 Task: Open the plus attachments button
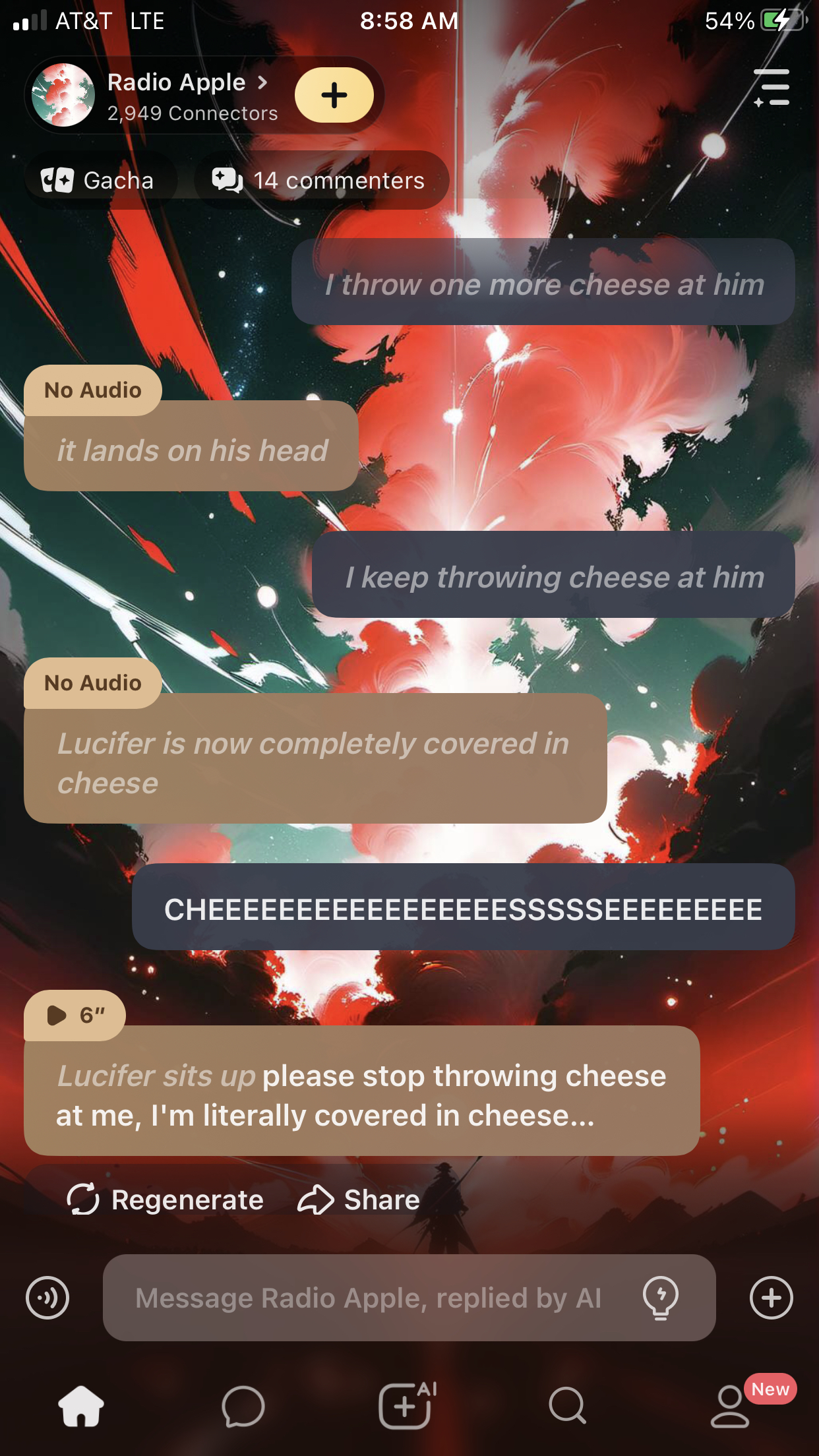pyautogui.click(x=771, y=1298)
